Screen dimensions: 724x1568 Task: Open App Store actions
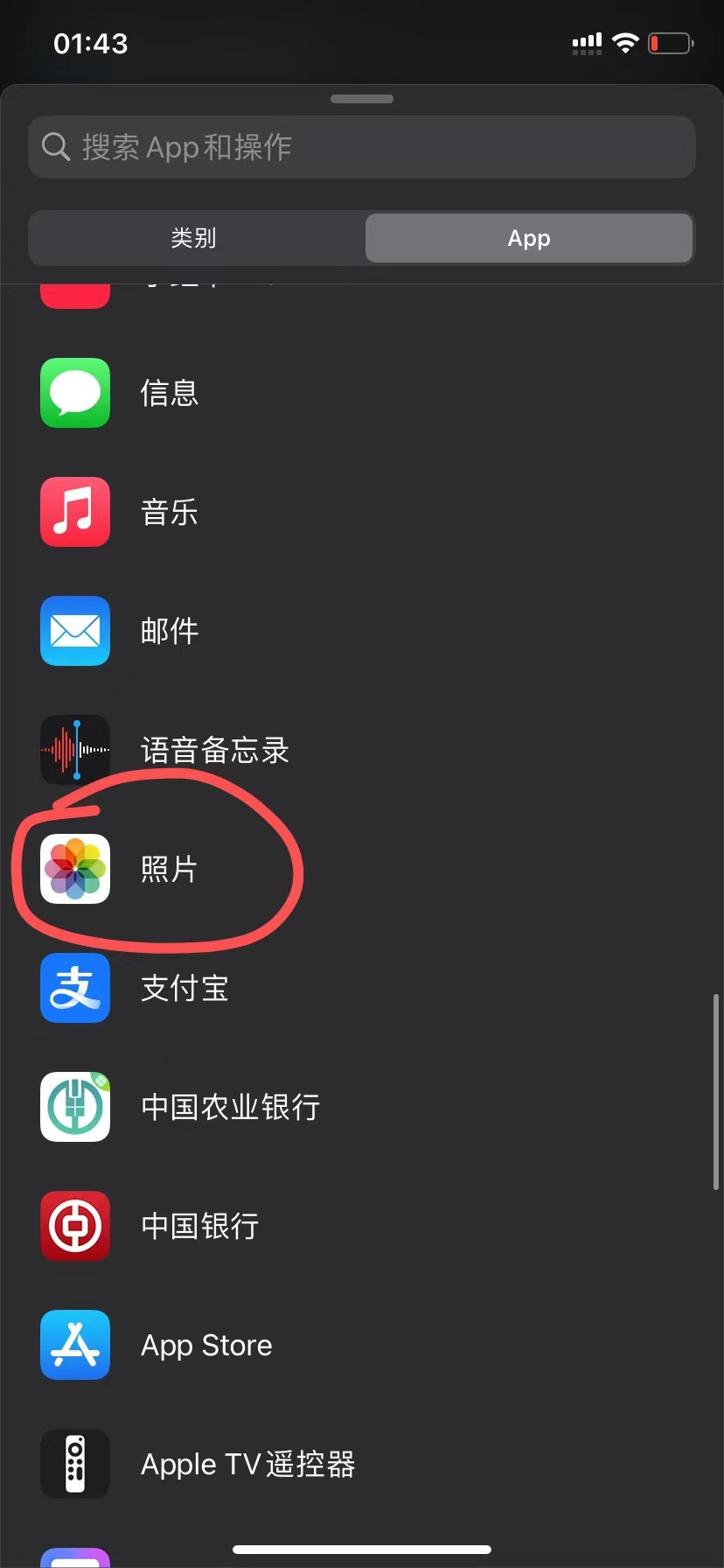[x=206, y=1345]
